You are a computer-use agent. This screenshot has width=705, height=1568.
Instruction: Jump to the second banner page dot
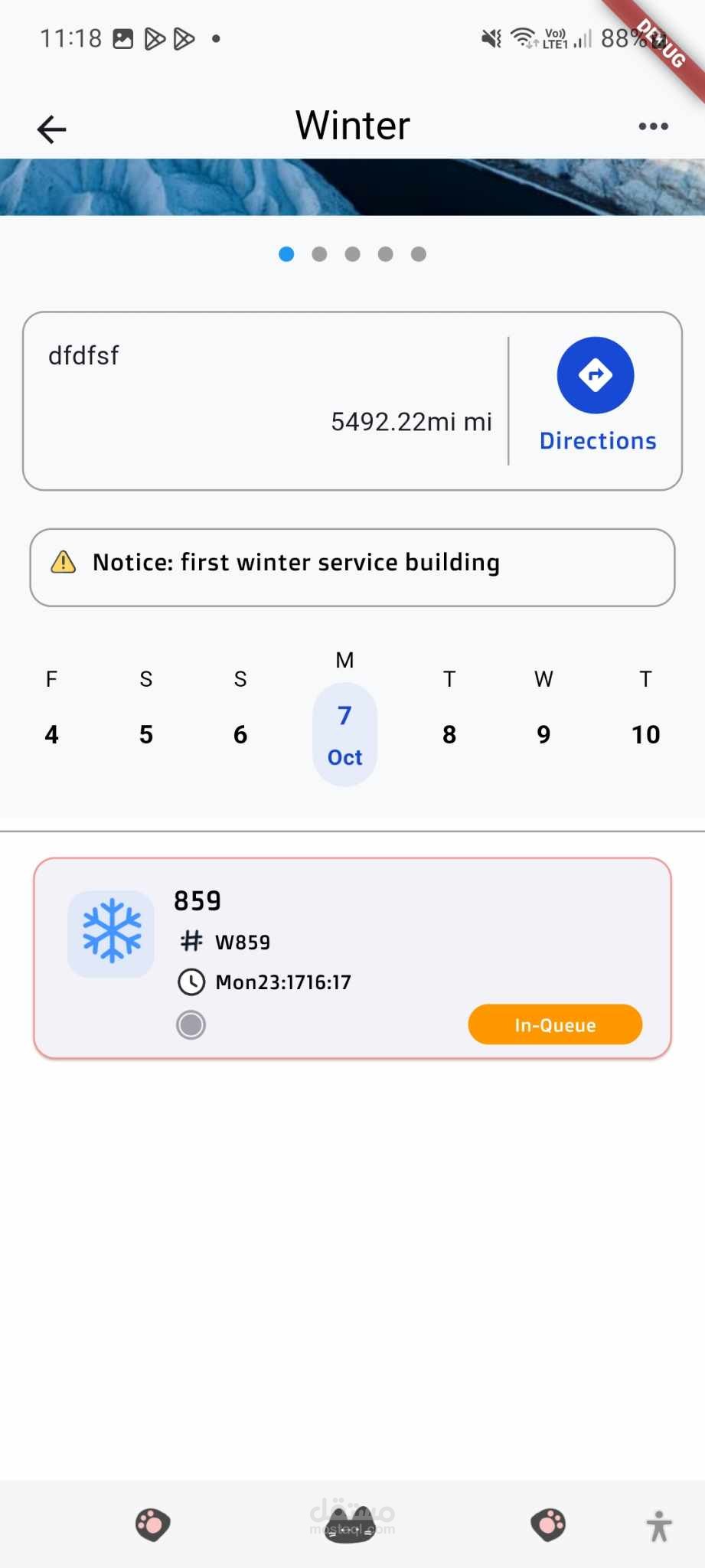pos(319,254)
